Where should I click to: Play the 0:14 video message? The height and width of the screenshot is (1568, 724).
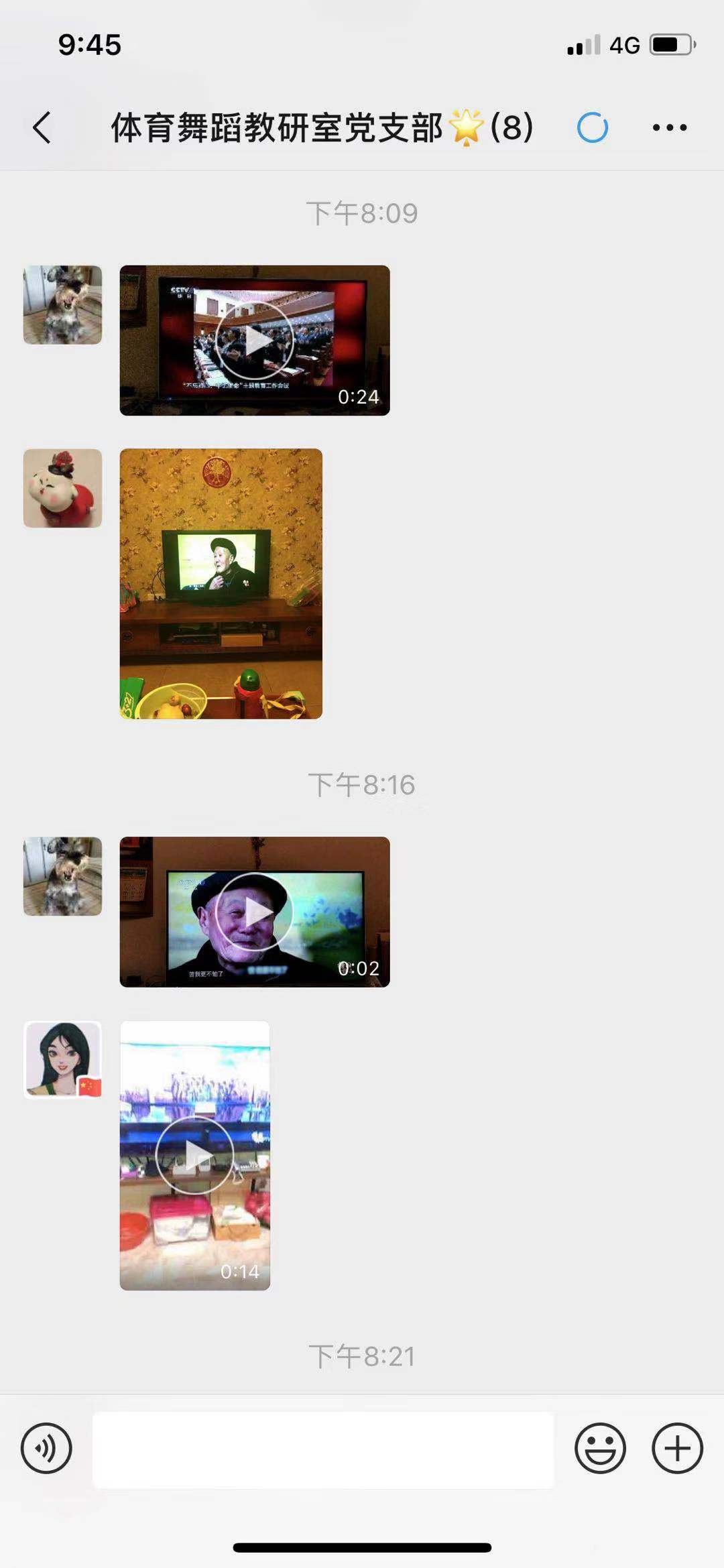click(x=195, y=1155)
